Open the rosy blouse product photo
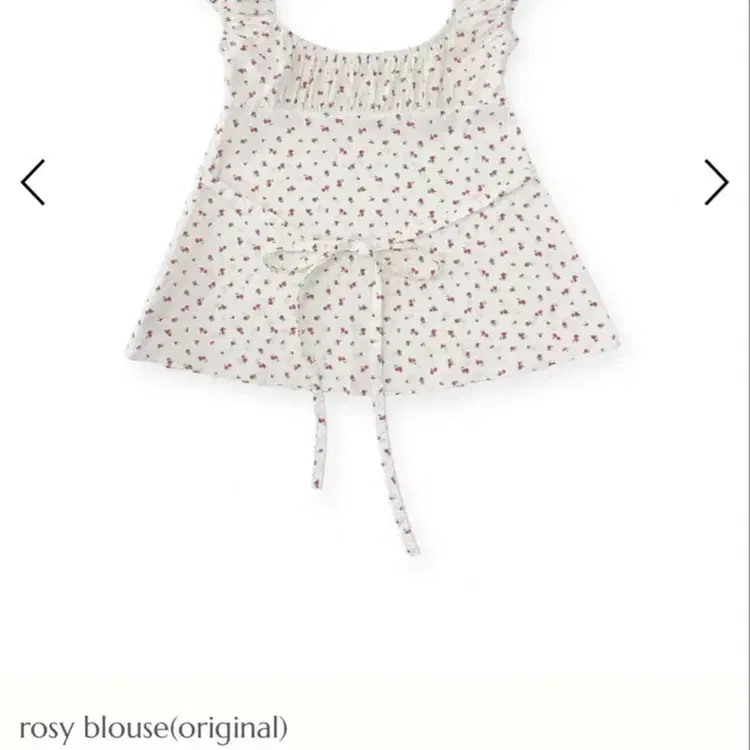Image resolution: width=750 pixels, height=750 pixels. tap(374, 278)
